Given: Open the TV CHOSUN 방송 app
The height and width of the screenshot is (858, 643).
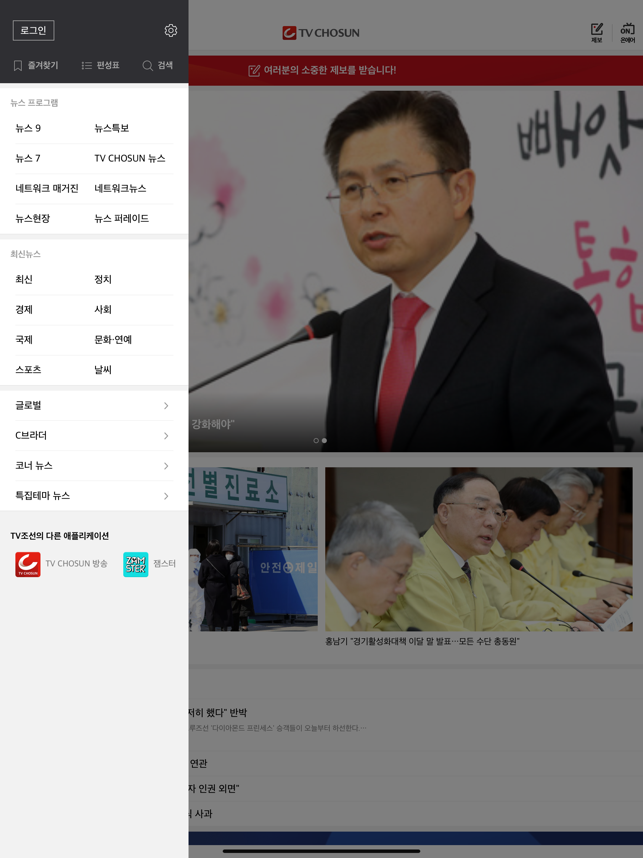Looking at the screenshot, I should click(x=61, y=564).
